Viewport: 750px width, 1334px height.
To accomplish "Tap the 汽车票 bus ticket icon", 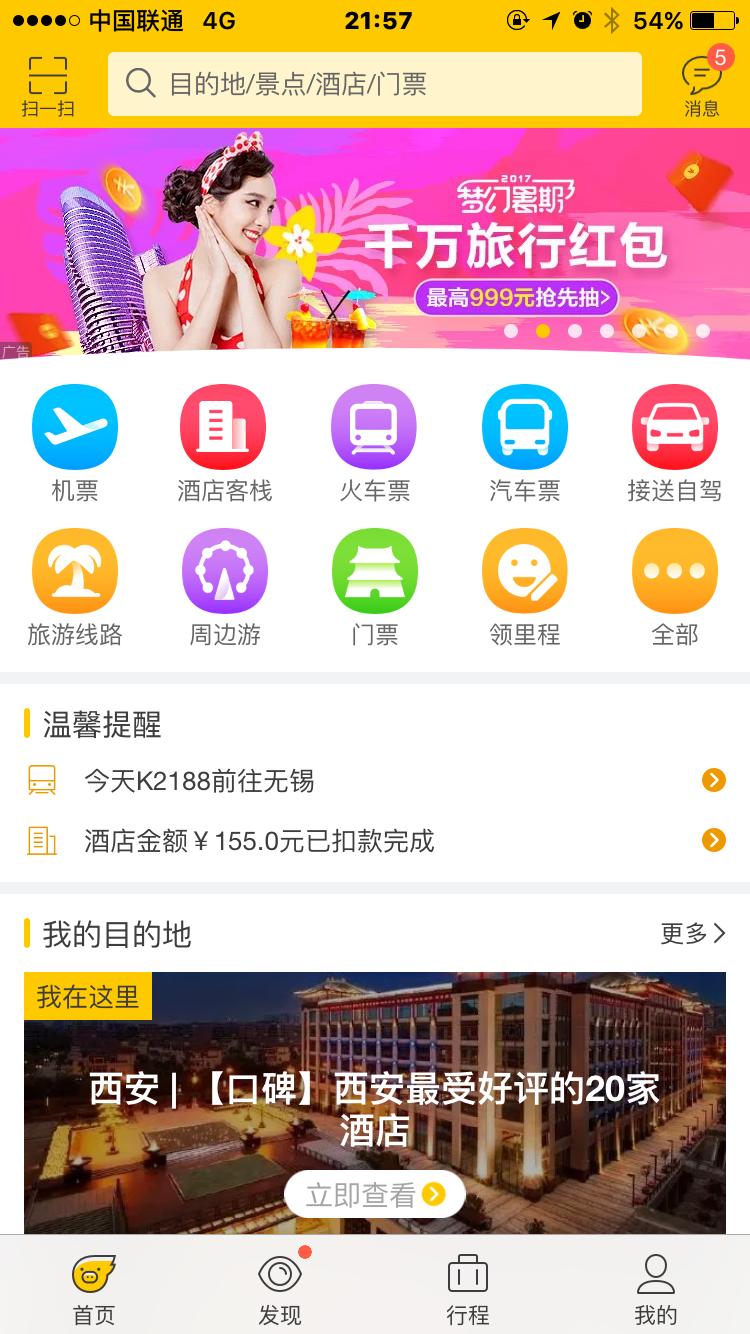I will coord(525,425).
